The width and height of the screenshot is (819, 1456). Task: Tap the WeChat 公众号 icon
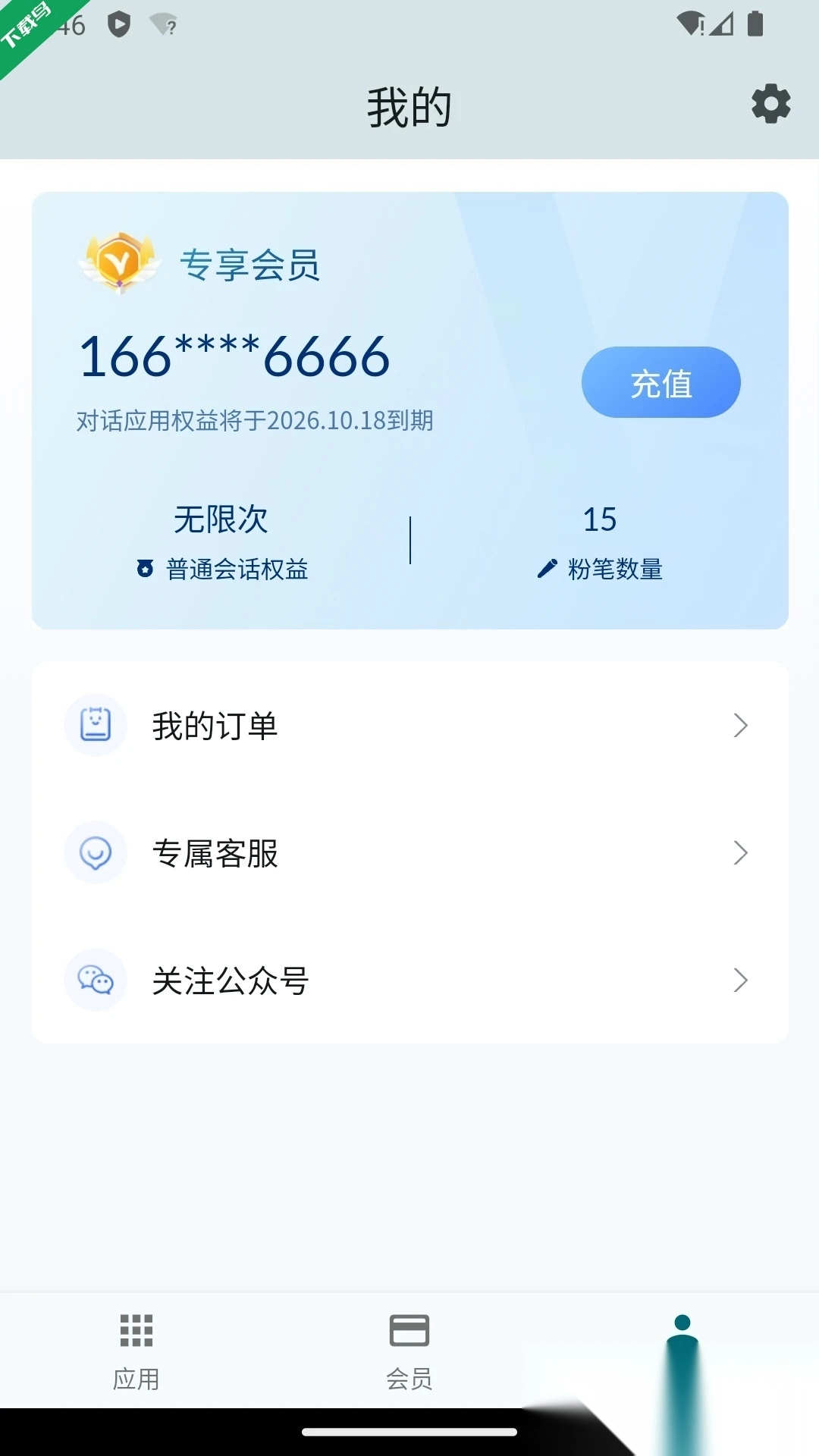[x=95, y=980]
